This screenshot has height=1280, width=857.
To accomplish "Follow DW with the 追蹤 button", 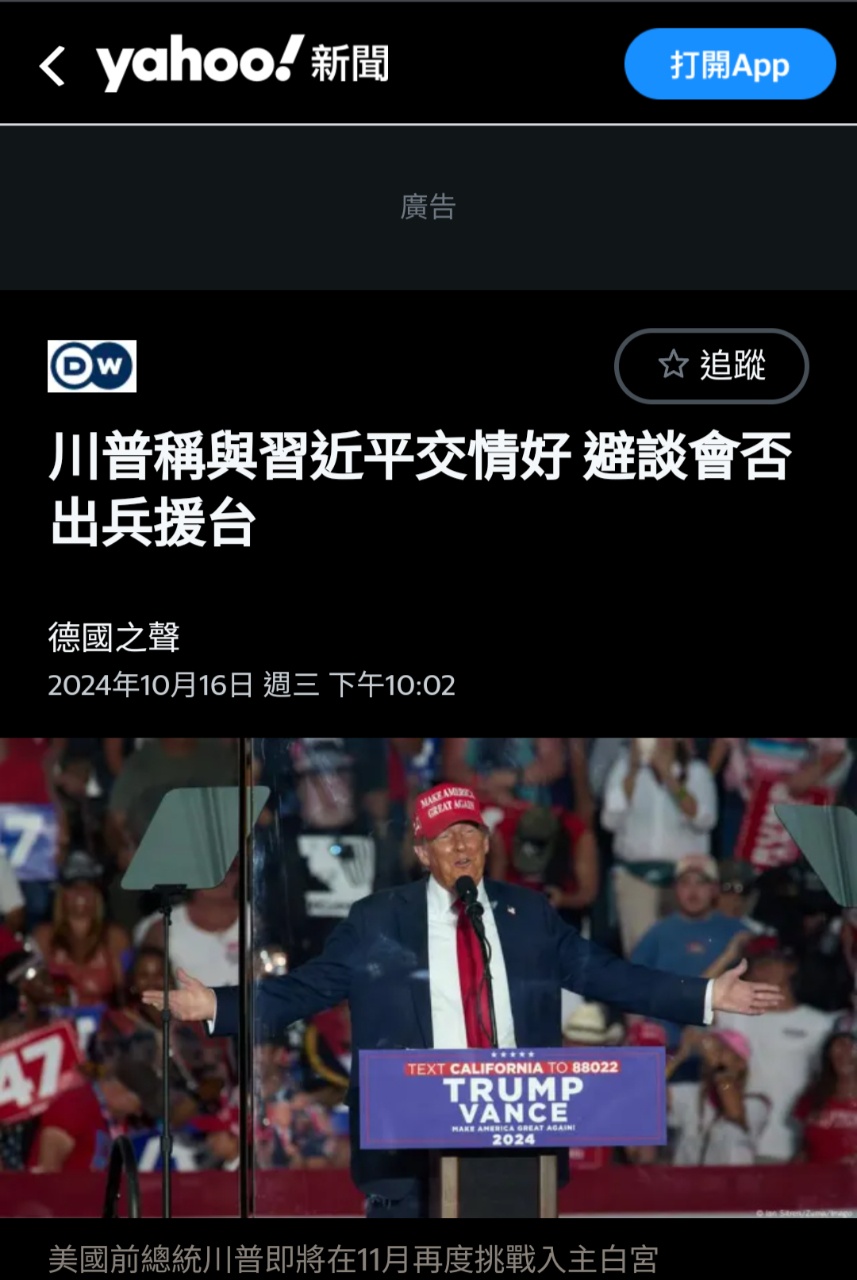I will click(x=711, y=366).
